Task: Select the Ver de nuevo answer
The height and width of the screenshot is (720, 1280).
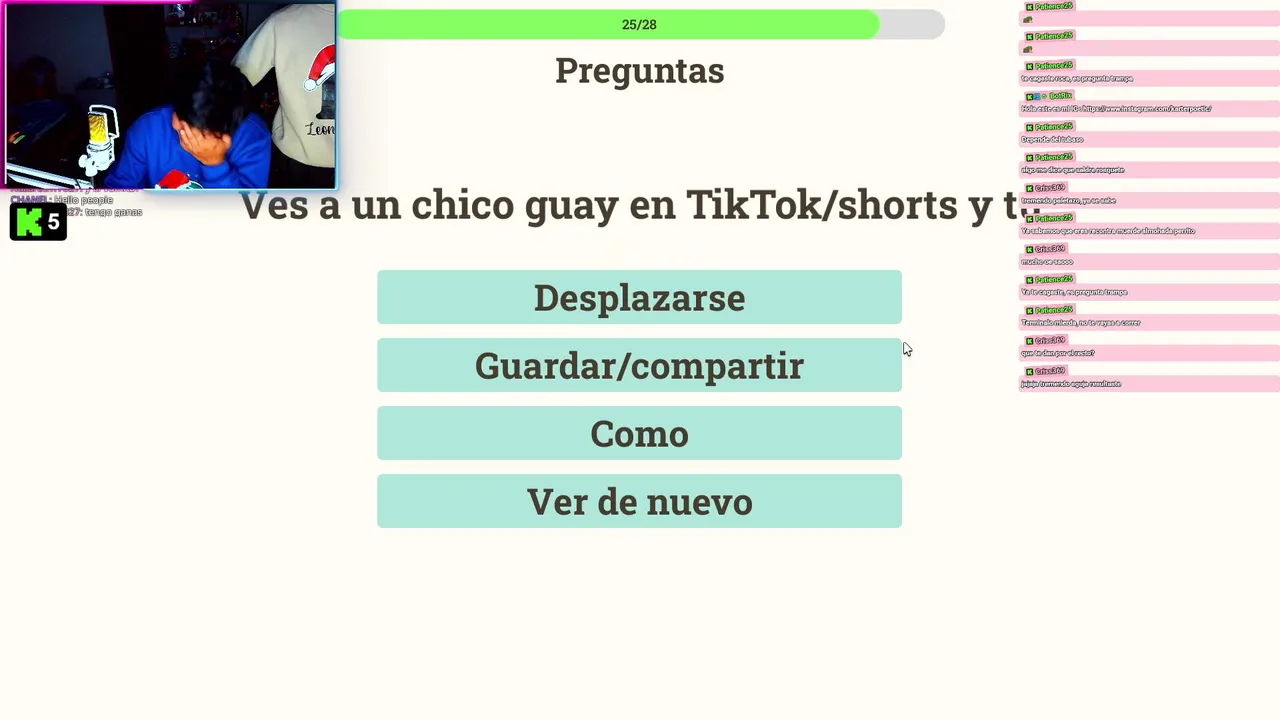Action: pyautogui.click(x=639, y=502)
